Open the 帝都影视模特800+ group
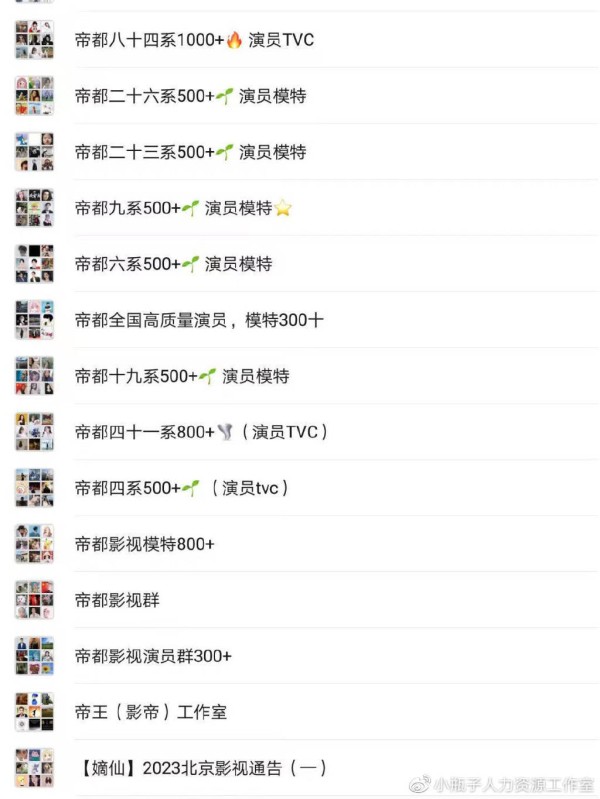The image size is (600, 799). (145, 544)
